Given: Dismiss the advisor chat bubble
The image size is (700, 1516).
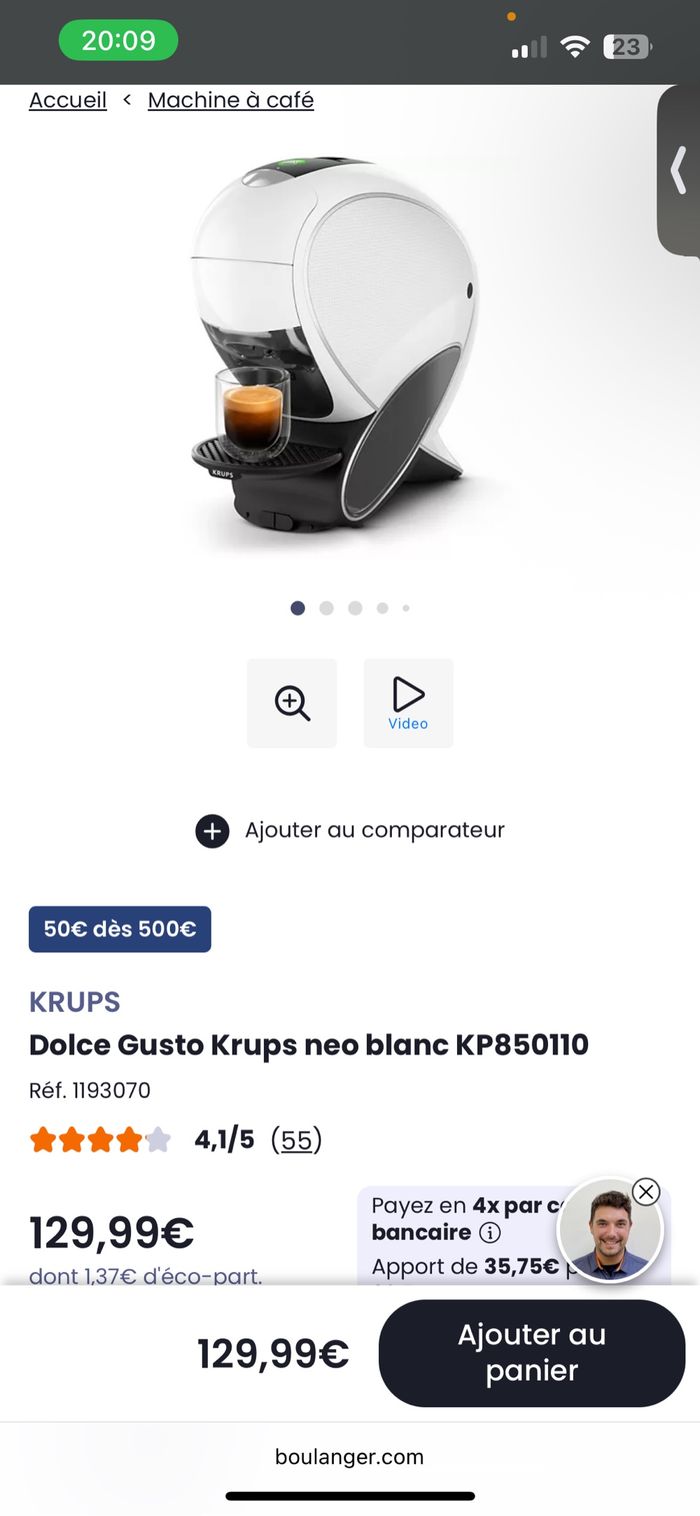Looking at the screenshot, I should point(647,1191).
